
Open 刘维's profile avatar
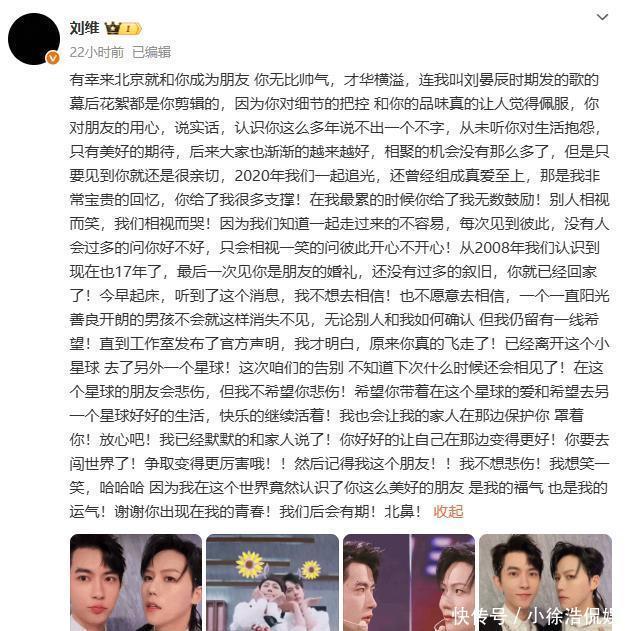coord(34,39)
